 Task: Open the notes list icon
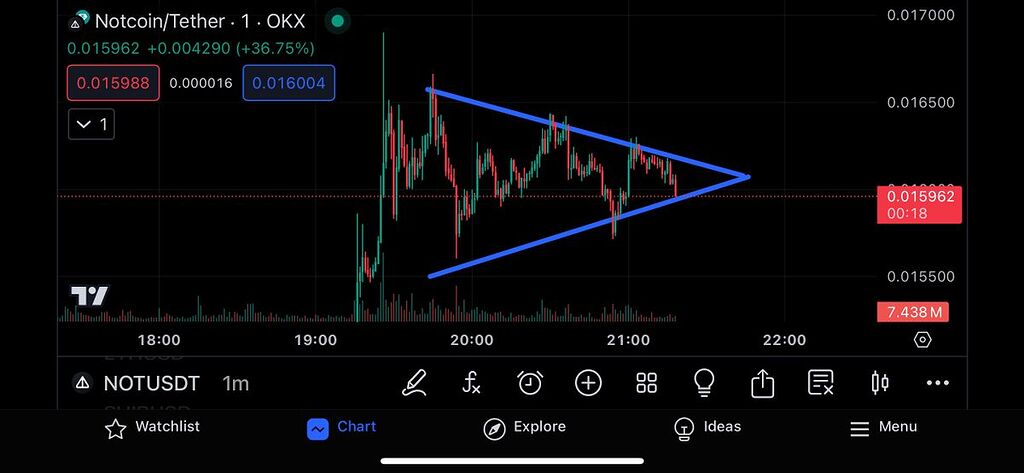(x=821, y=382)
